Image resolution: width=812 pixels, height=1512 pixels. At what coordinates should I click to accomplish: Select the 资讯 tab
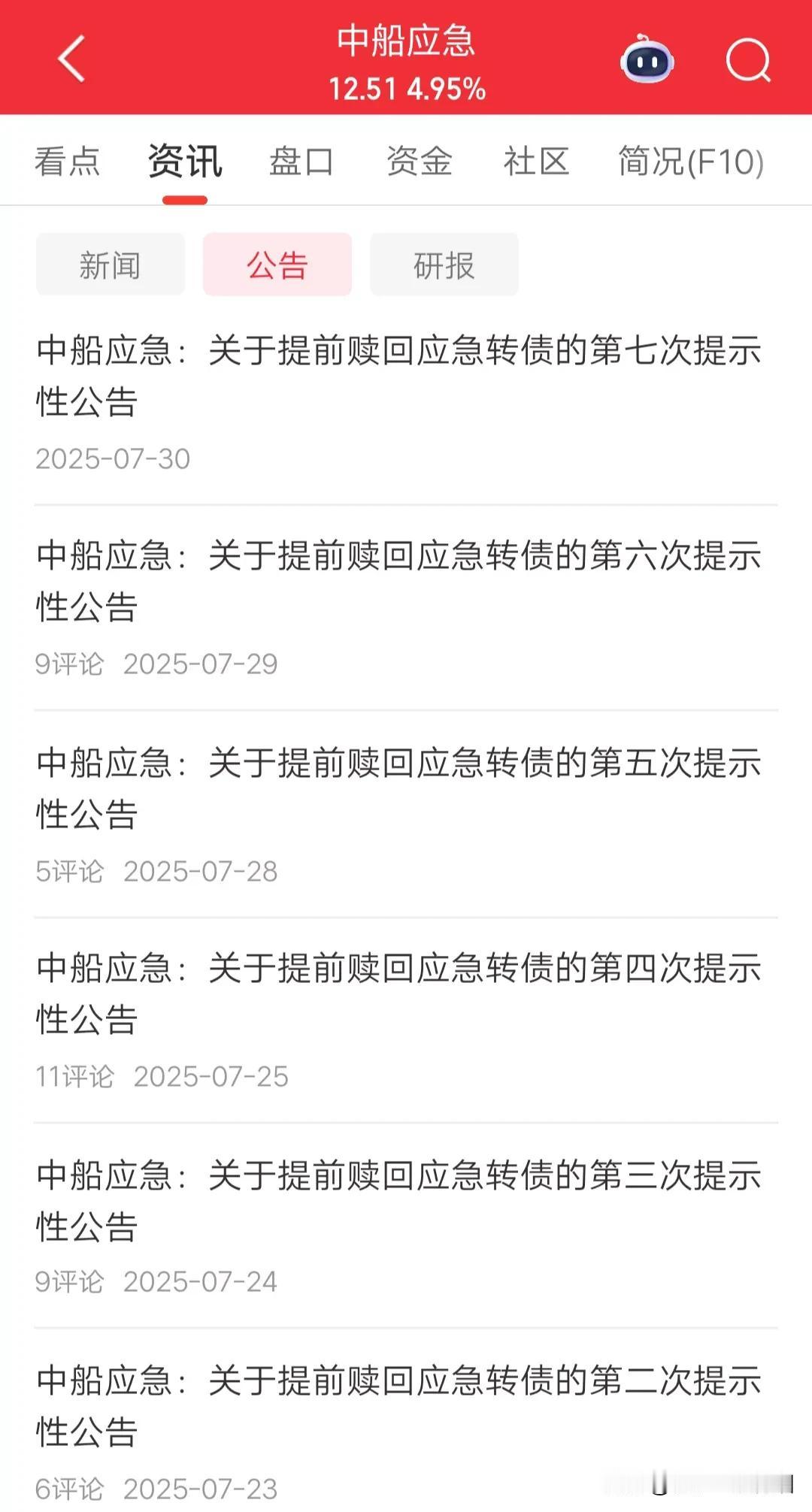(x=185, y=162)
